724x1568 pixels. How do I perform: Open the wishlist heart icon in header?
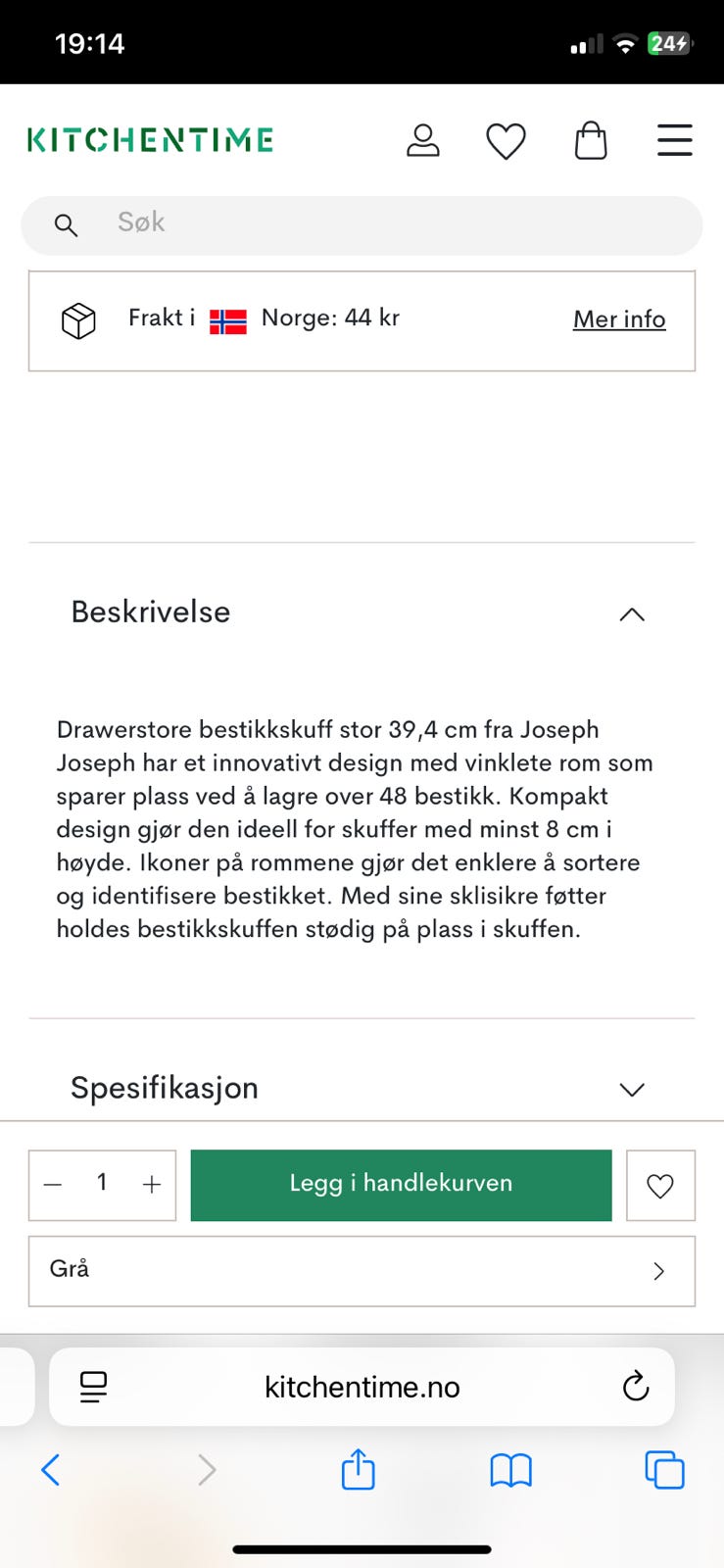pos(506,141)
